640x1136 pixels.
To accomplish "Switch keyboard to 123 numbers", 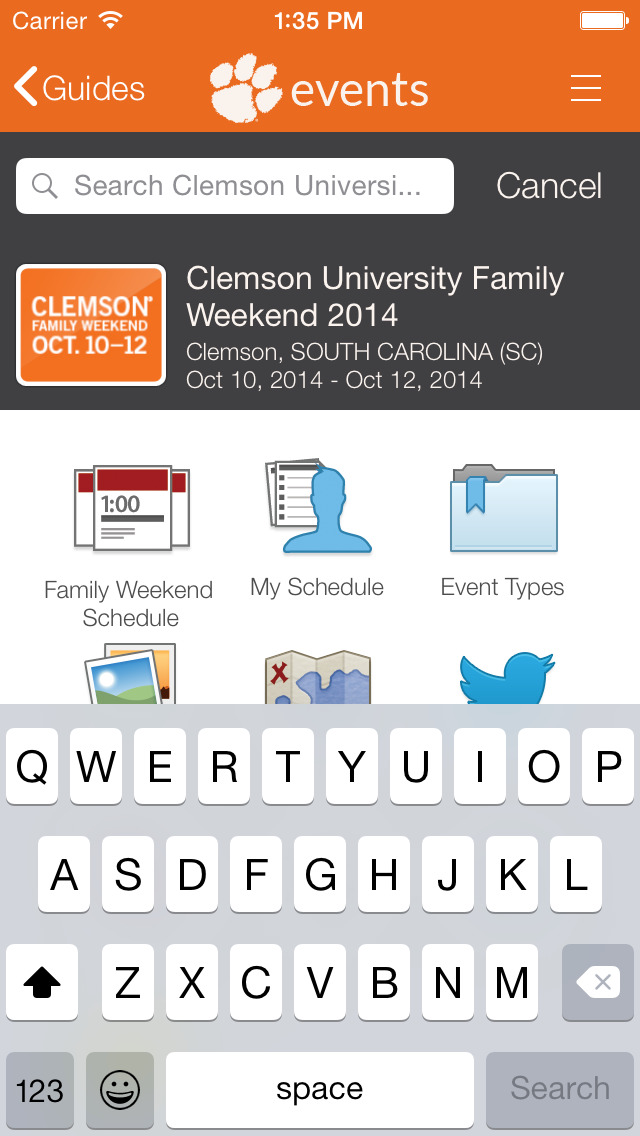I will (x=40, y=1090).
